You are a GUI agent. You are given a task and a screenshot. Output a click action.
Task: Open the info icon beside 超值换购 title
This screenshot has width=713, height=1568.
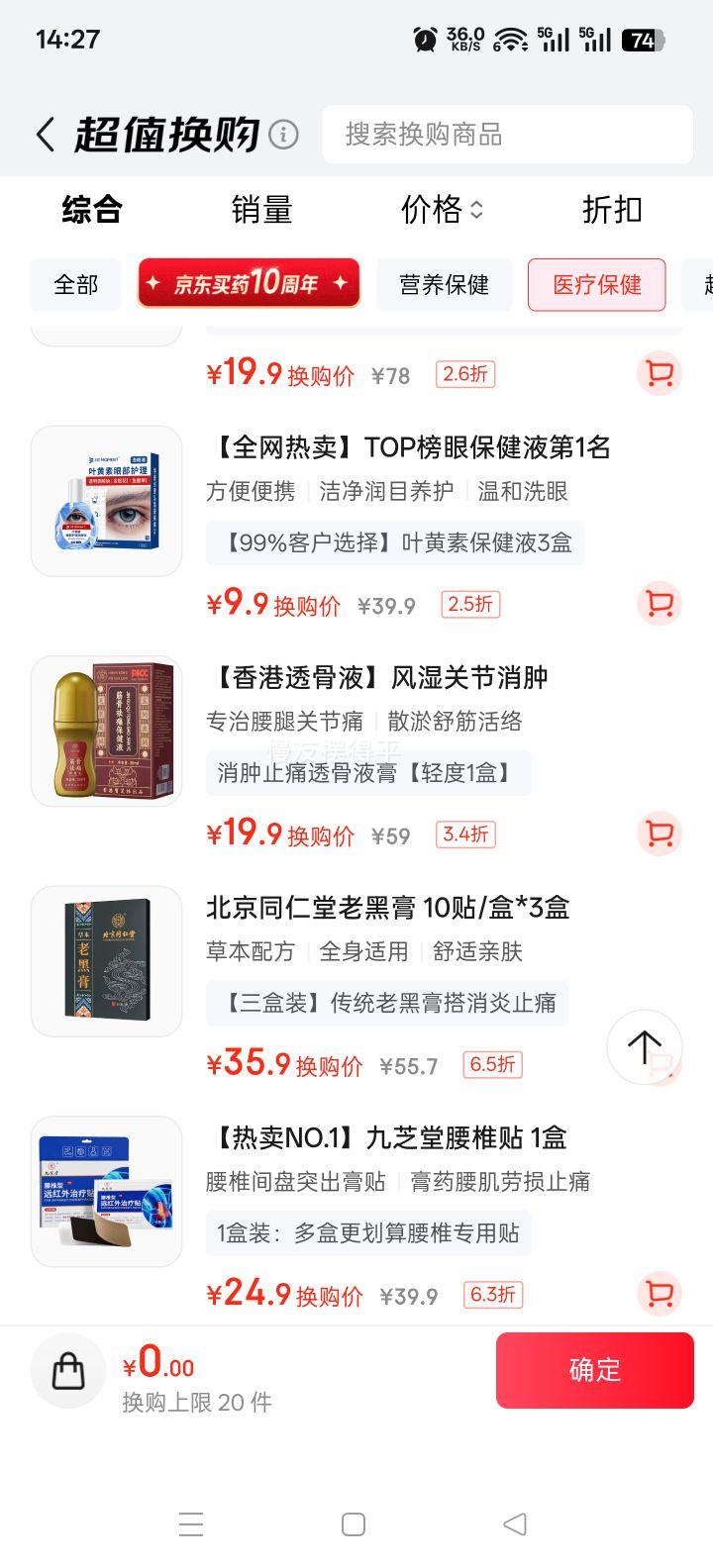point(286,133)
